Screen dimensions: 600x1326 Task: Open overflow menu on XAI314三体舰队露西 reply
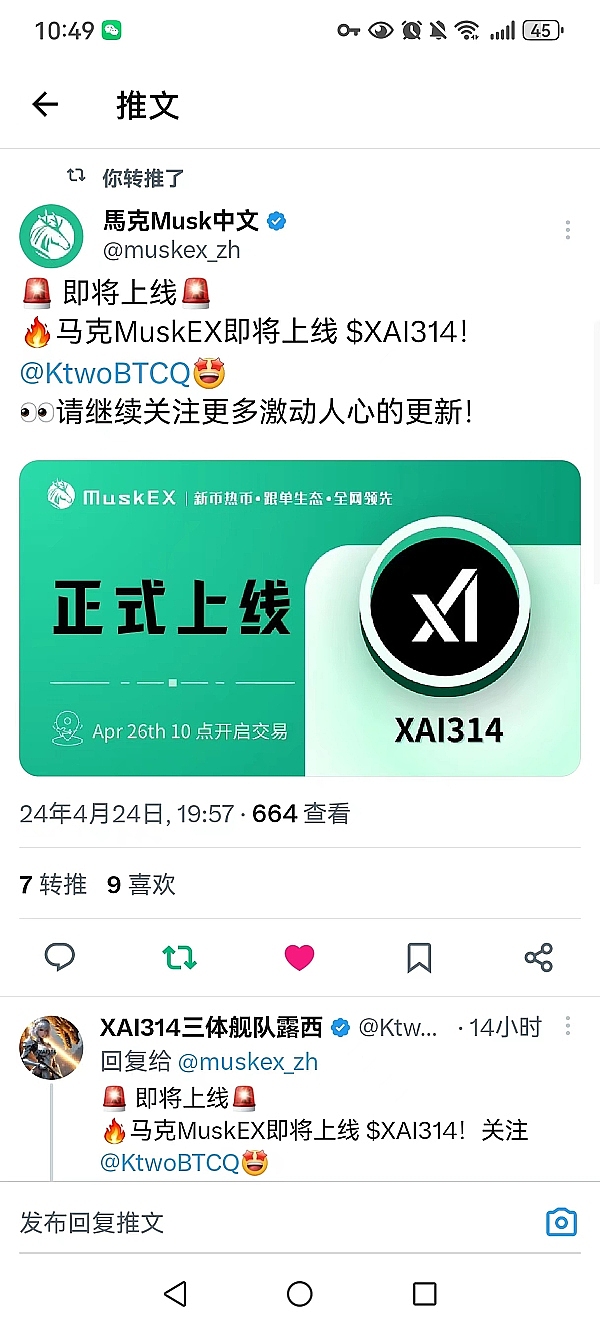click(567, 1027)
